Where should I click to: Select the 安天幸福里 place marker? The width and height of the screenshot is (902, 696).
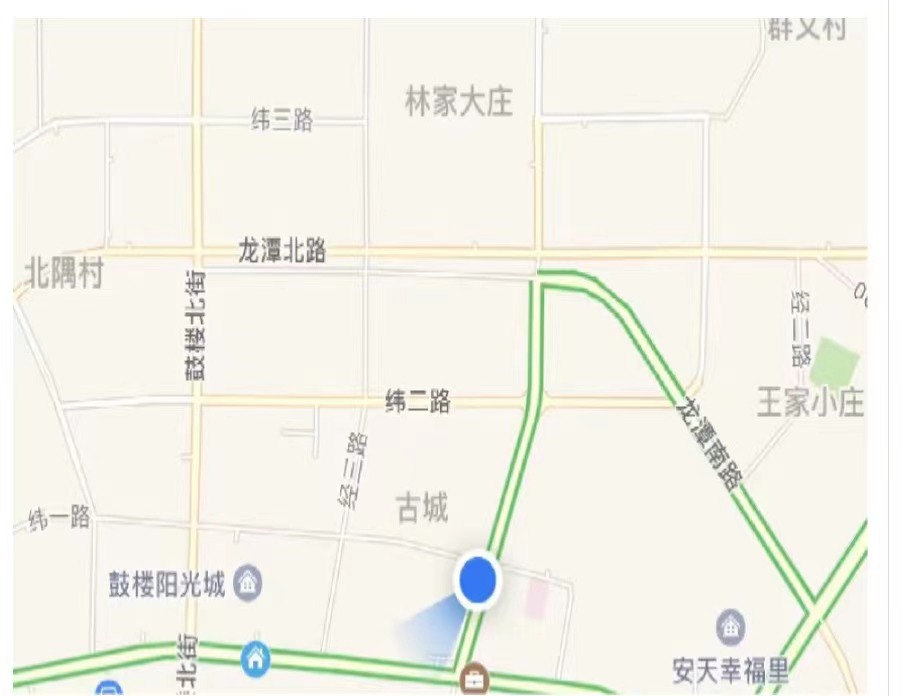point(732,628)
